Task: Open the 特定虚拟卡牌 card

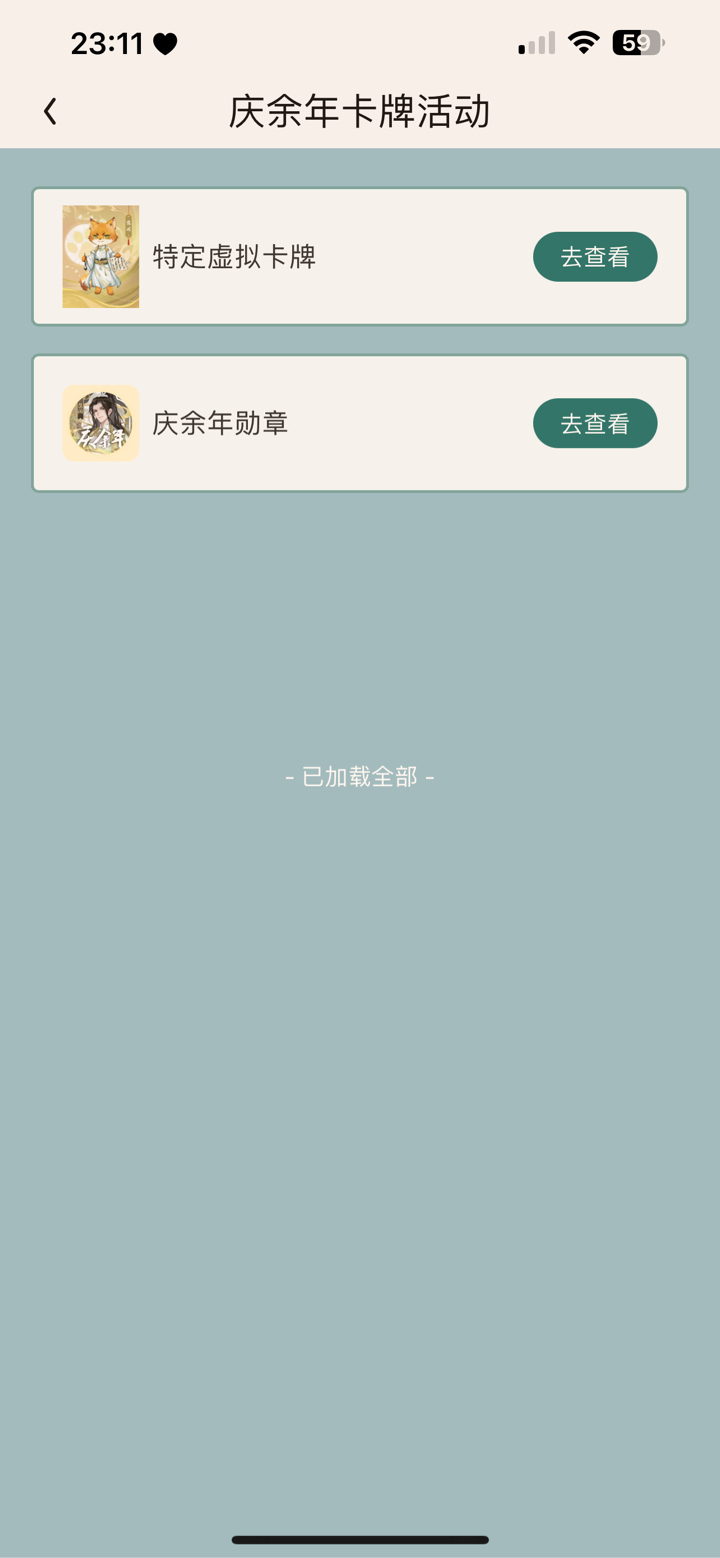Action: click(x=235, y=257)
